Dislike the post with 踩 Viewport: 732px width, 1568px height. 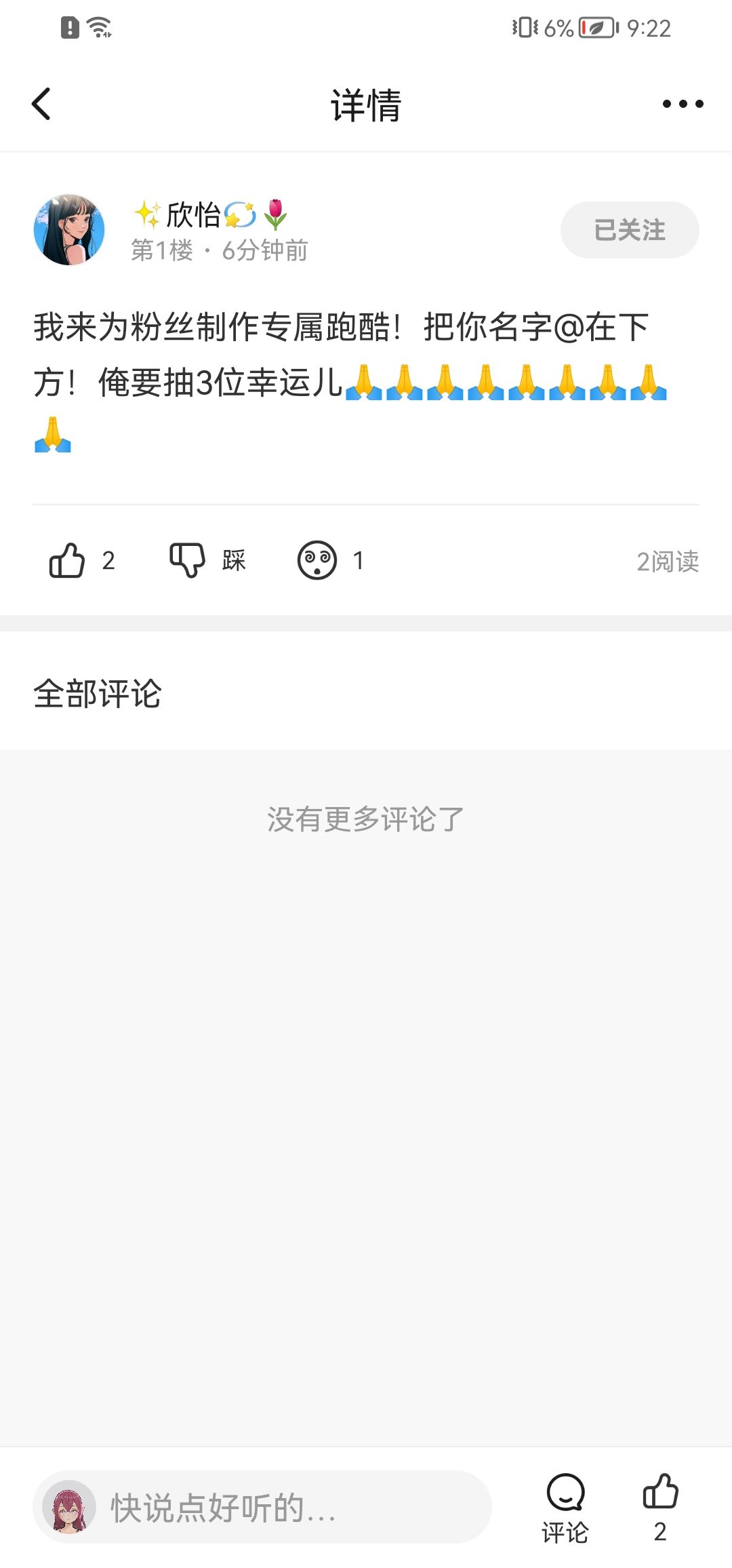click(188, 561)
